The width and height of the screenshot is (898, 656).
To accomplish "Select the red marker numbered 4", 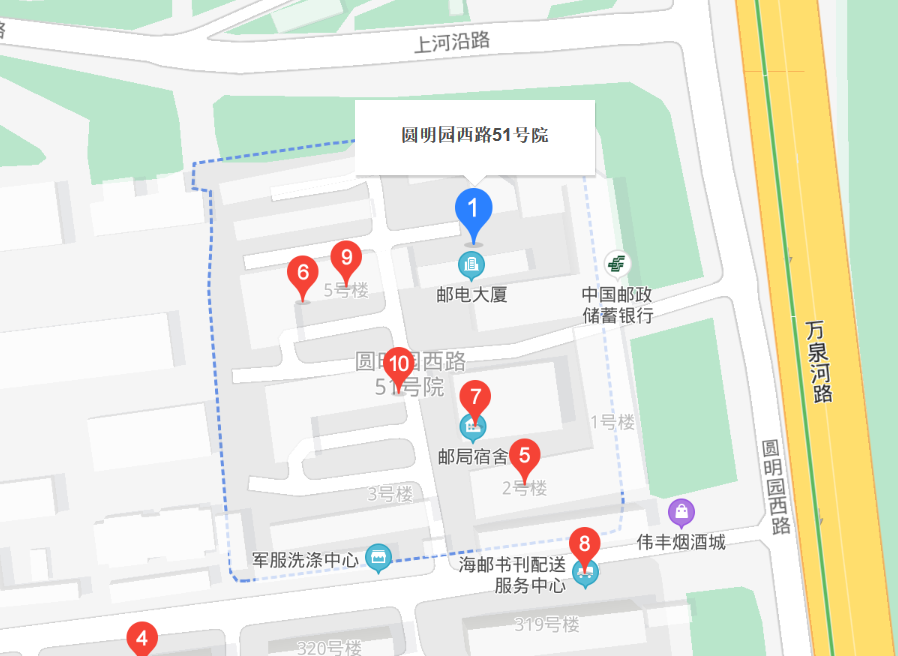I will (x=142, y=638).
